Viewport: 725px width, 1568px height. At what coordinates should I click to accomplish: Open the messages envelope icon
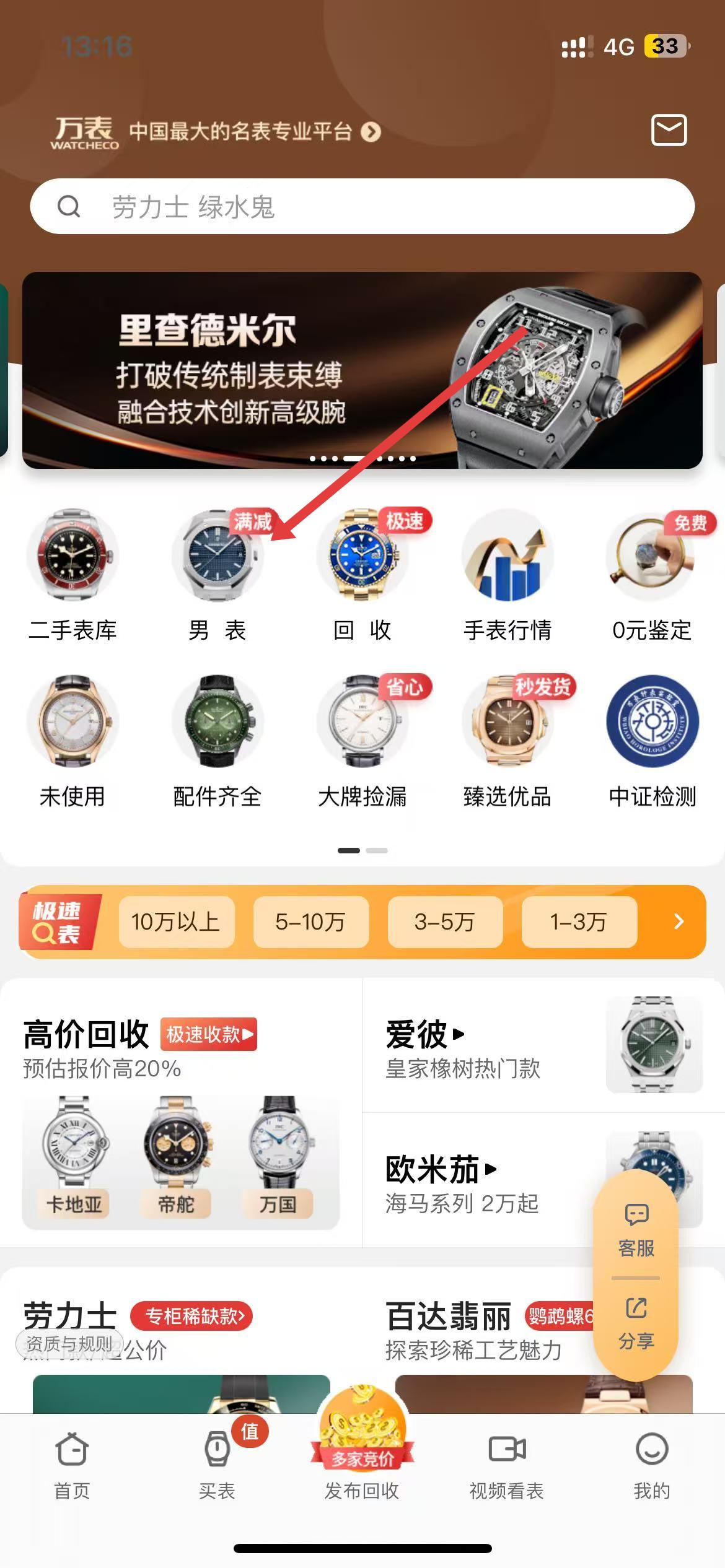click(669, 130)
